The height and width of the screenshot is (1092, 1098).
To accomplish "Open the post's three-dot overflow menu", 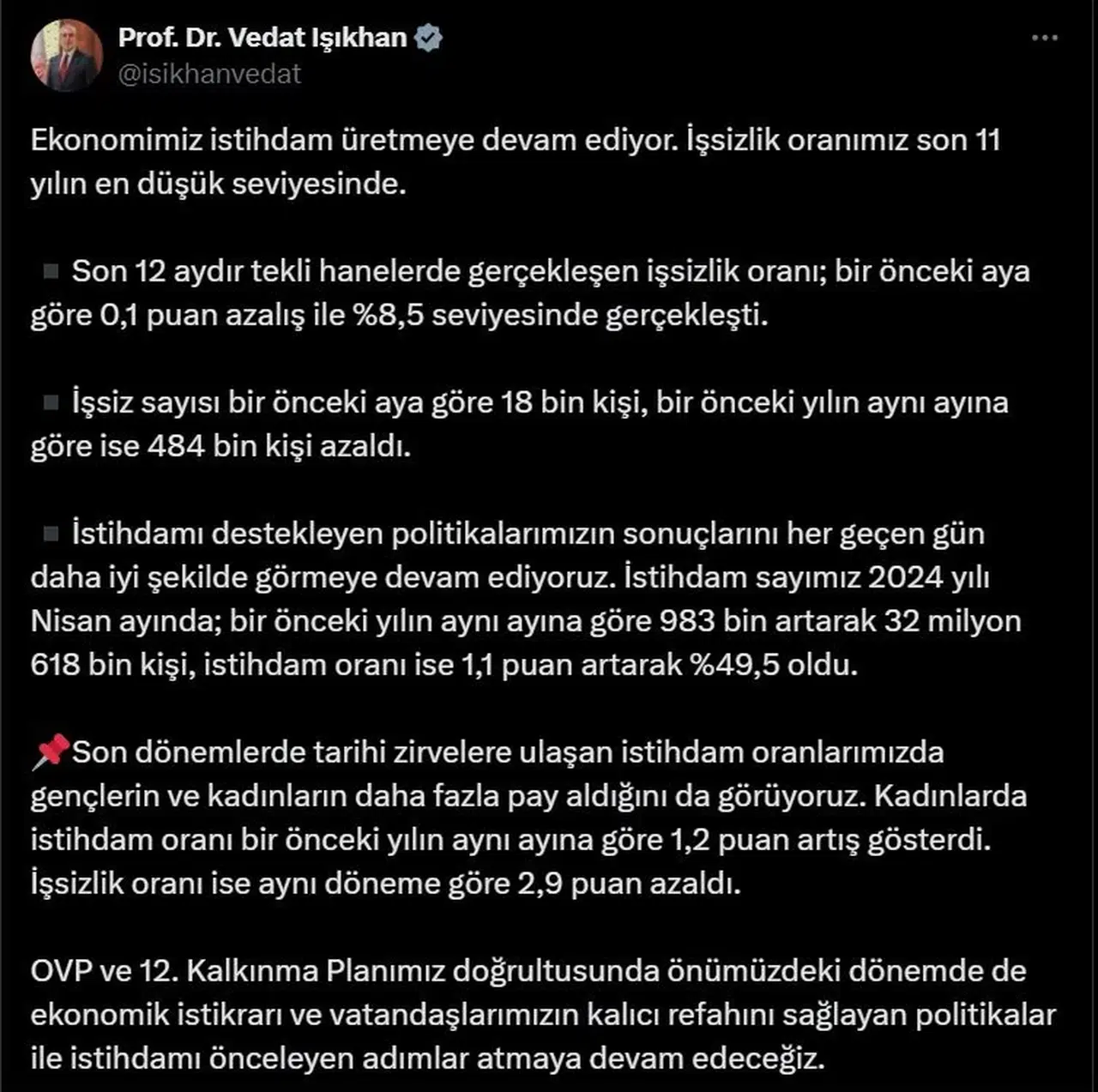I will click(1044, 39).
